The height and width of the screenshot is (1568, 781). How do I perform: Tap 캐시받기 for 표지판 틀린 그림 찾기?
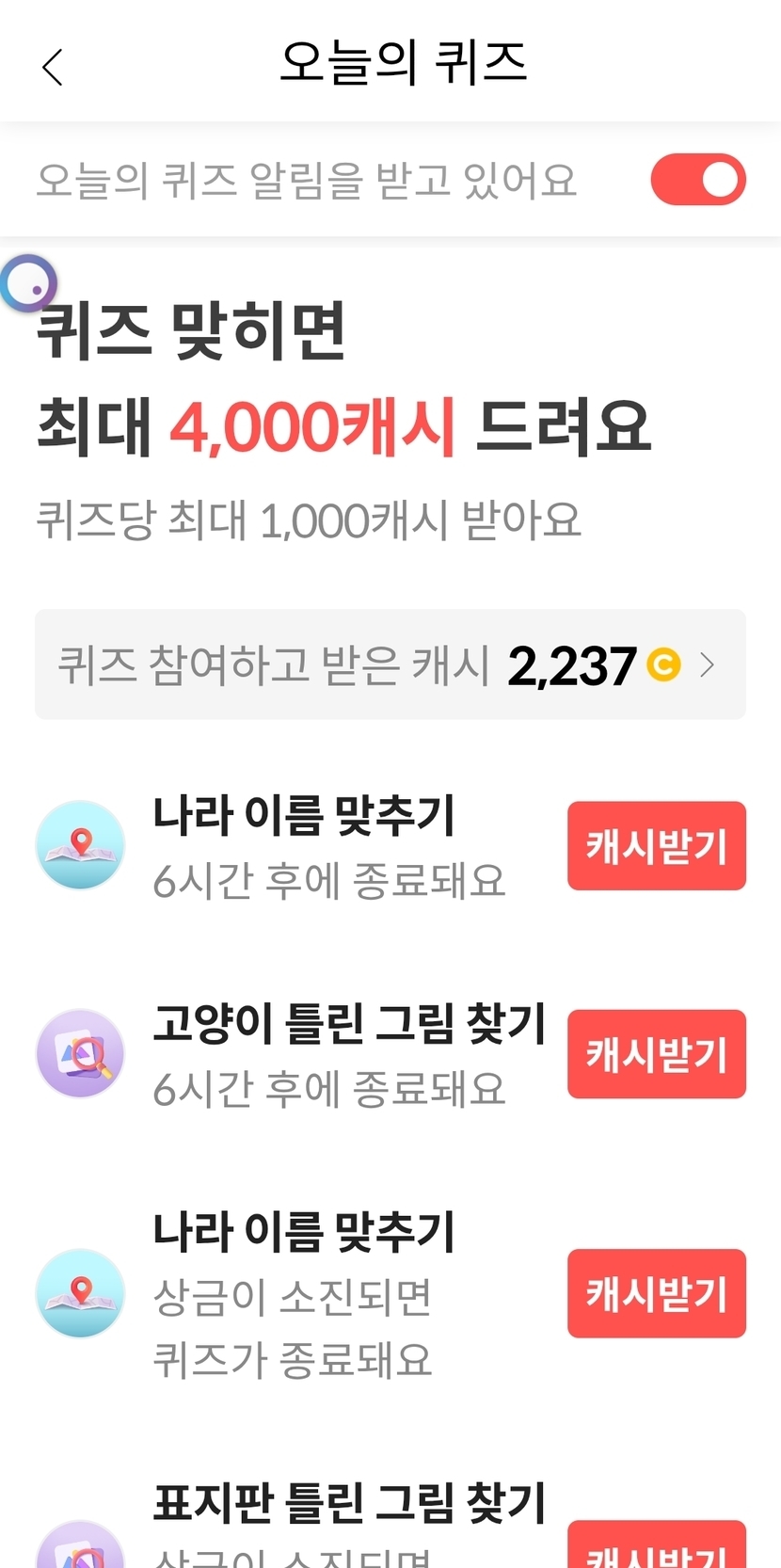tap(657, 1544)
